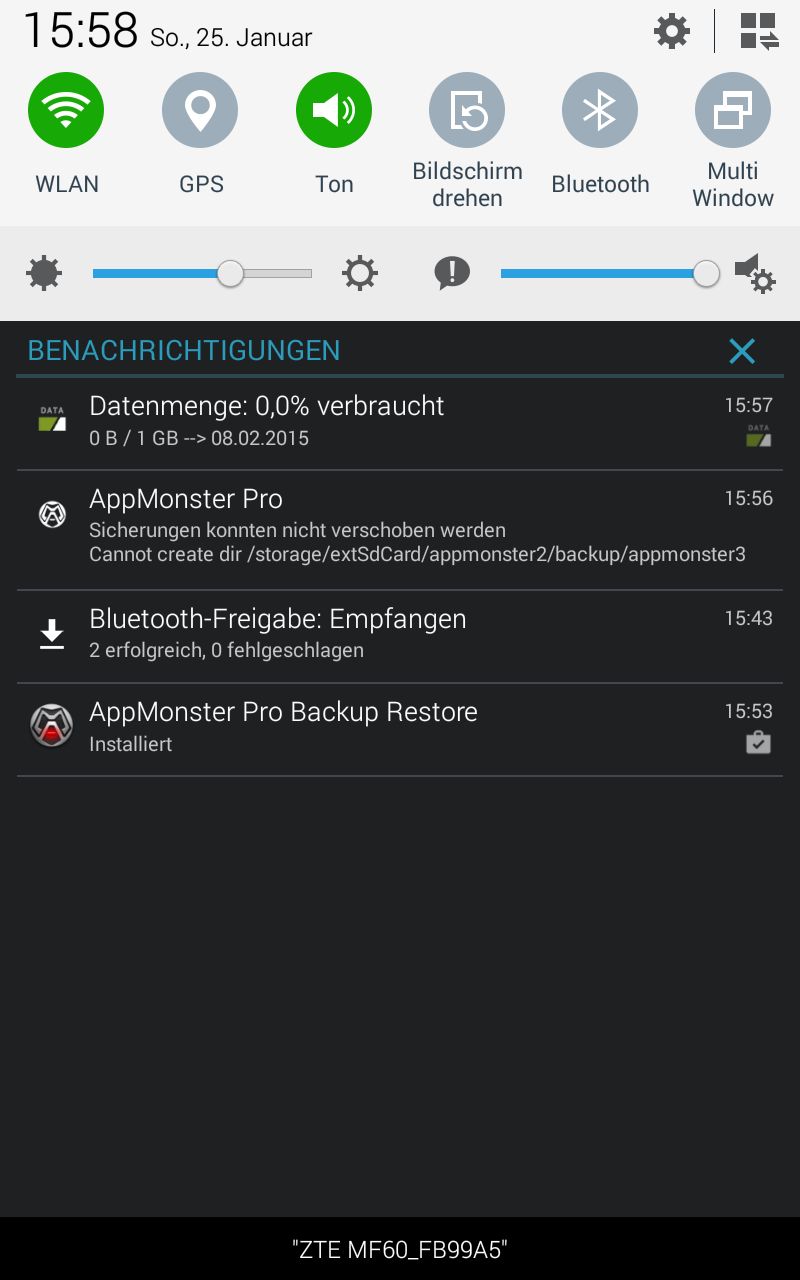Screen dimensions: 800x1280
Task: Open AppMonster Pro Backup Restore notification
Action: [x=400, y=727]
